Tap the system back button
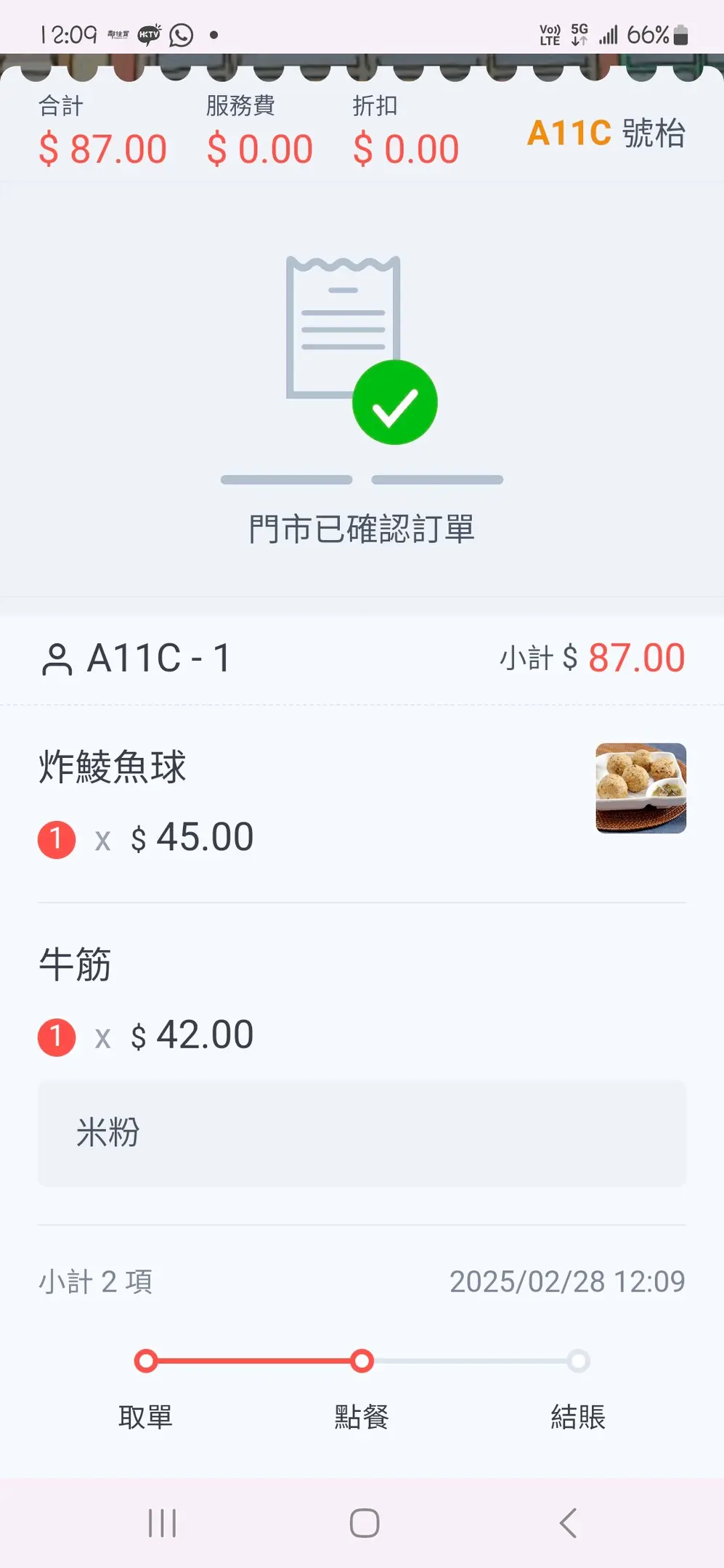Image resolution: width=724 pixels, height=1568 pixels. coord(568,1523)
